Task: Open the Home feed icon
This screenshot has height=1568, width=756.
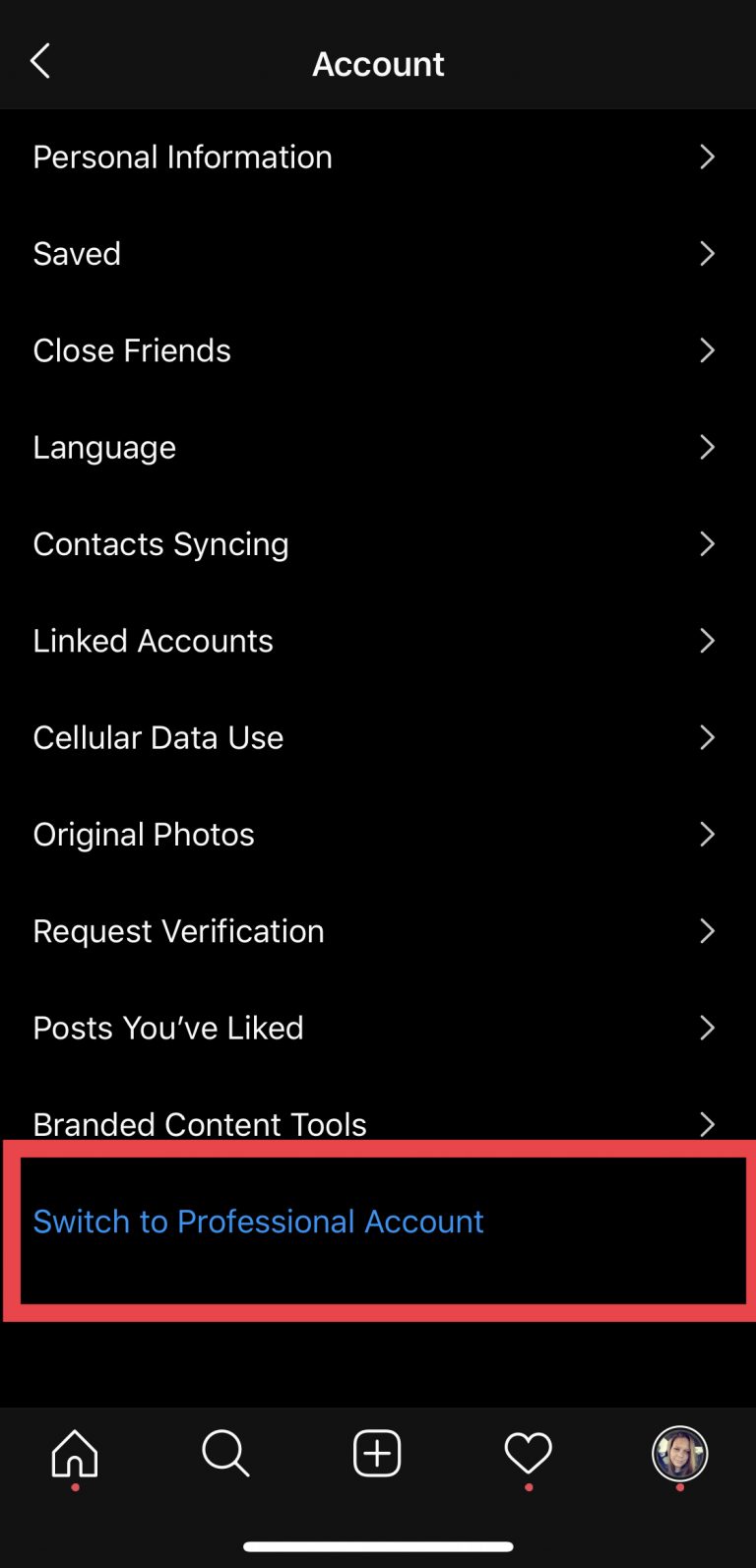Action: [x=74, y=1453]
